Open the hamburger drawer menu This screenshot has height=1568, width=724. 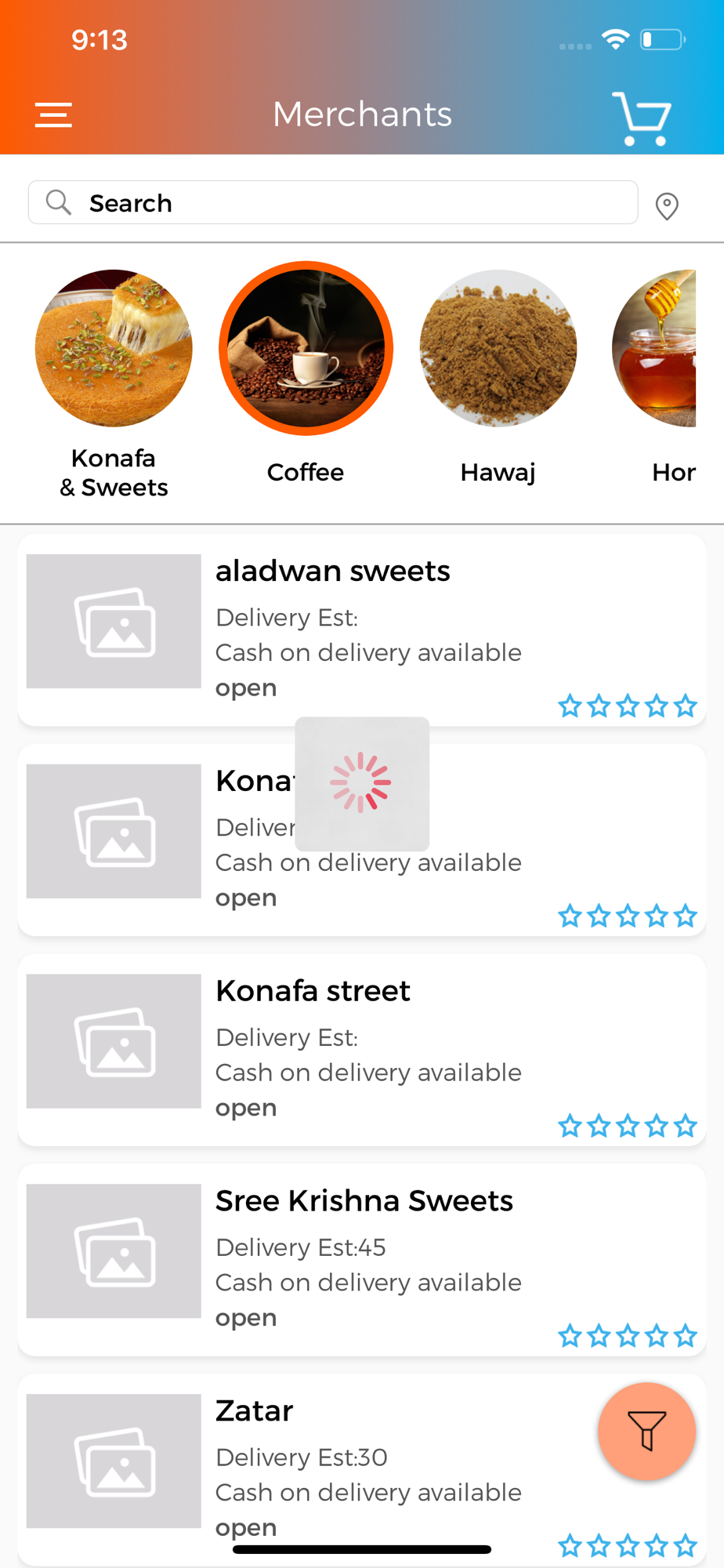[x=53, y=115]
